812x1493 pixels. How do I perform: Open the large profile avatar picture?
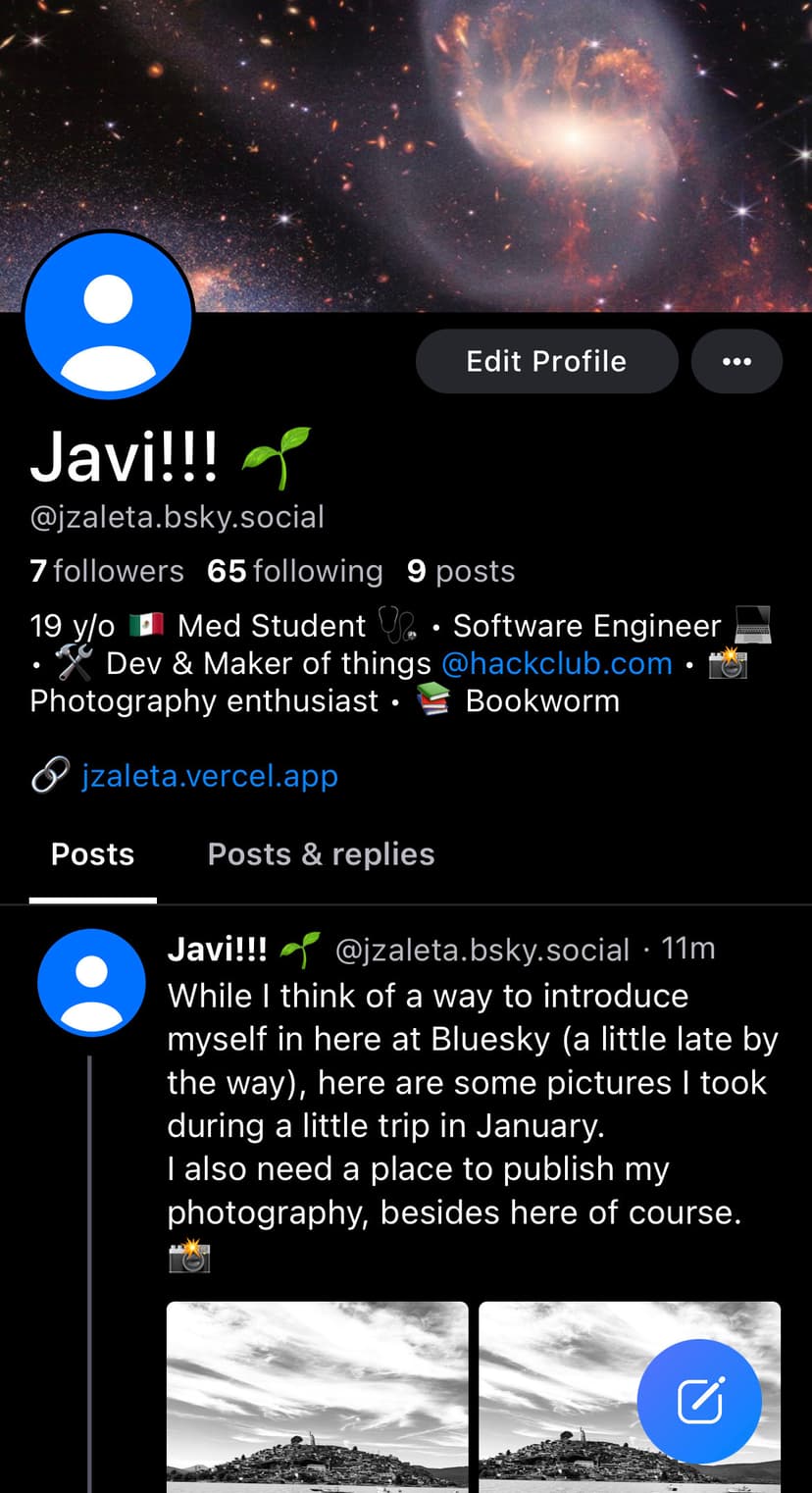pos(108,317)
